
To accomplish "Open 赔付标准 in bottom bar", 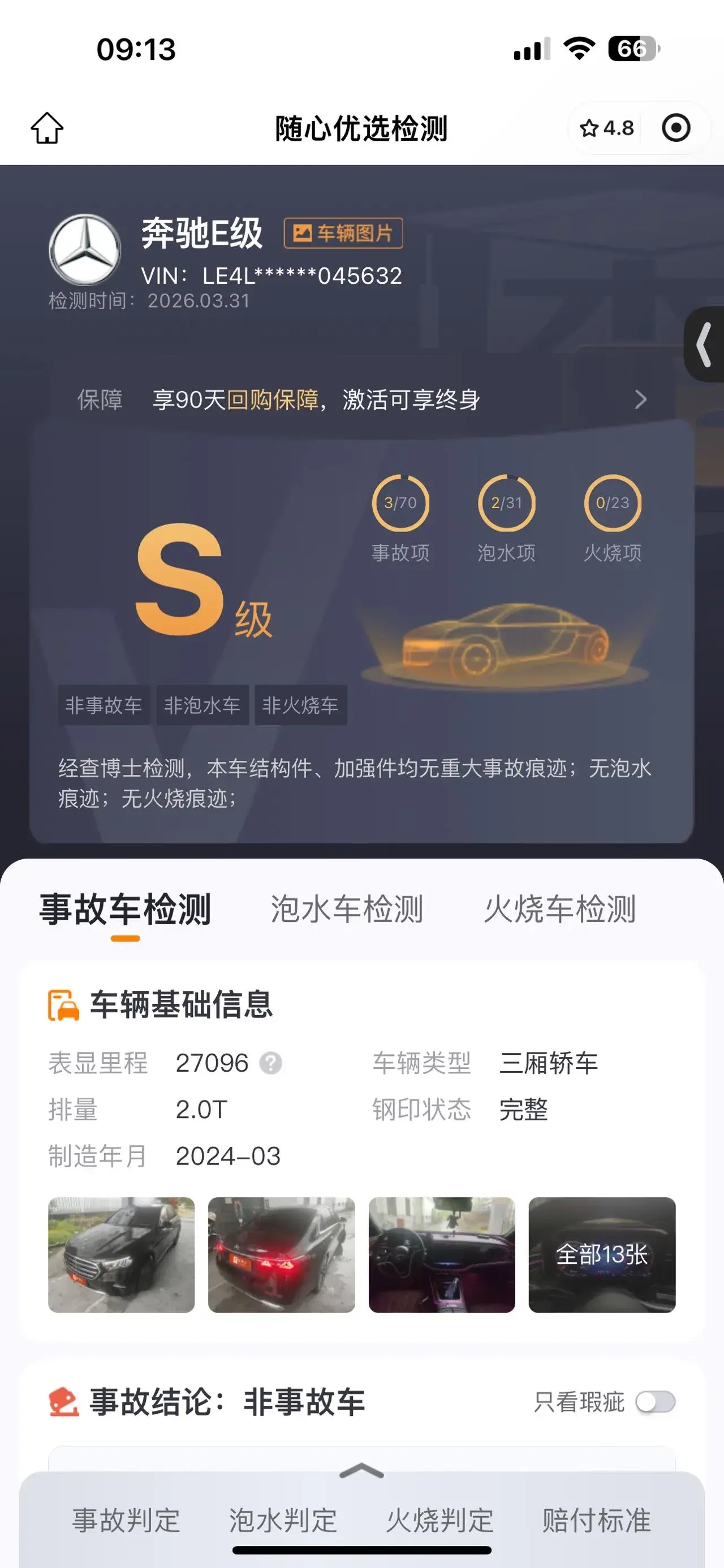I will click(596, 1520).
